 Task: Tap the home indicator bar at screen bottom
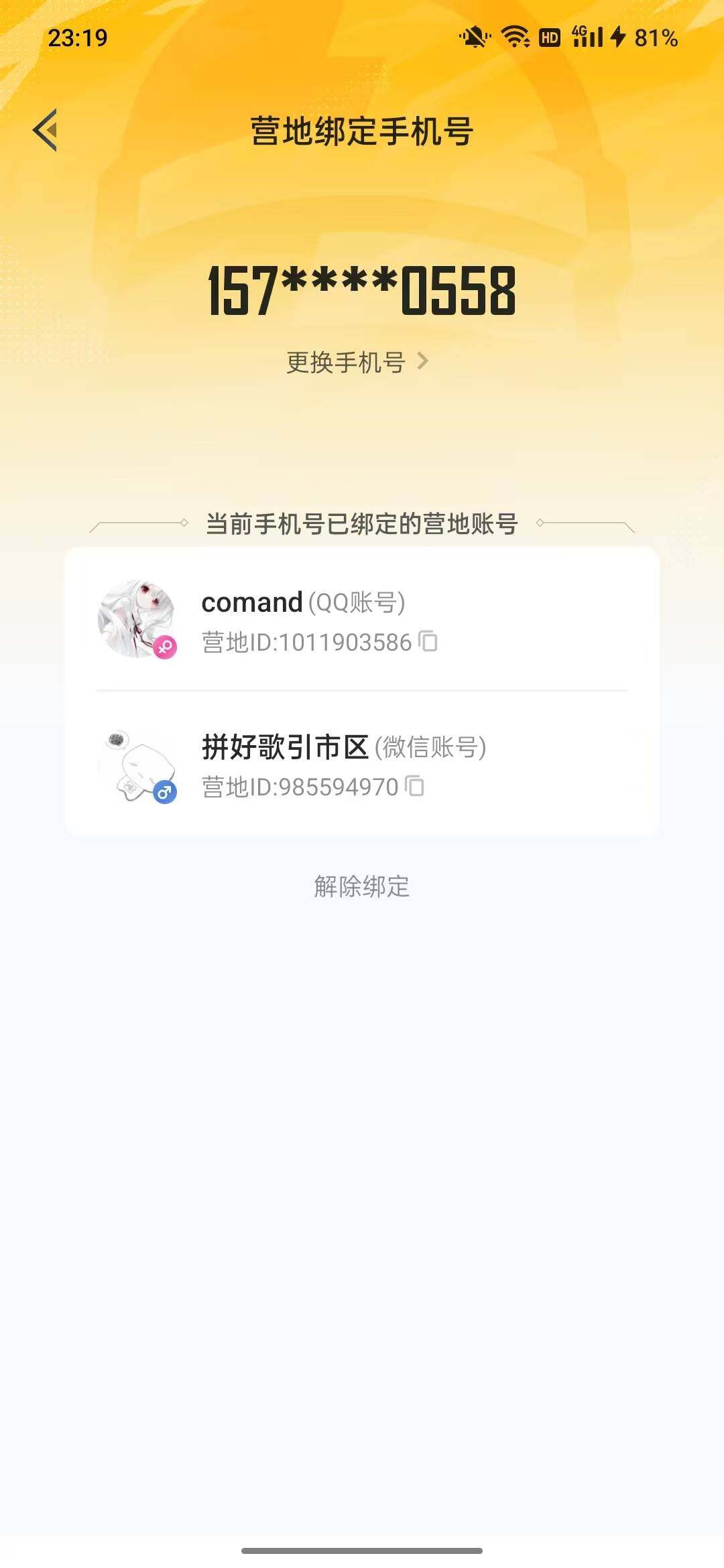pos(362,1552)
